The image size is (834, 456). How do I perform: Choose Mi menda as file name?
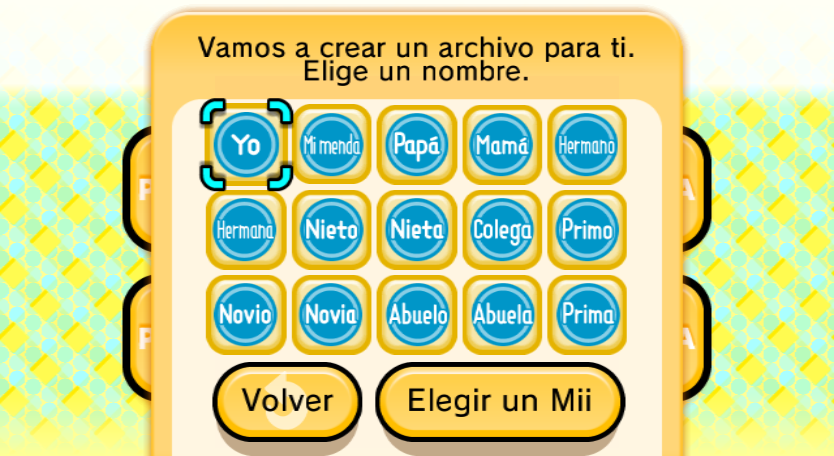click(331, 145)
